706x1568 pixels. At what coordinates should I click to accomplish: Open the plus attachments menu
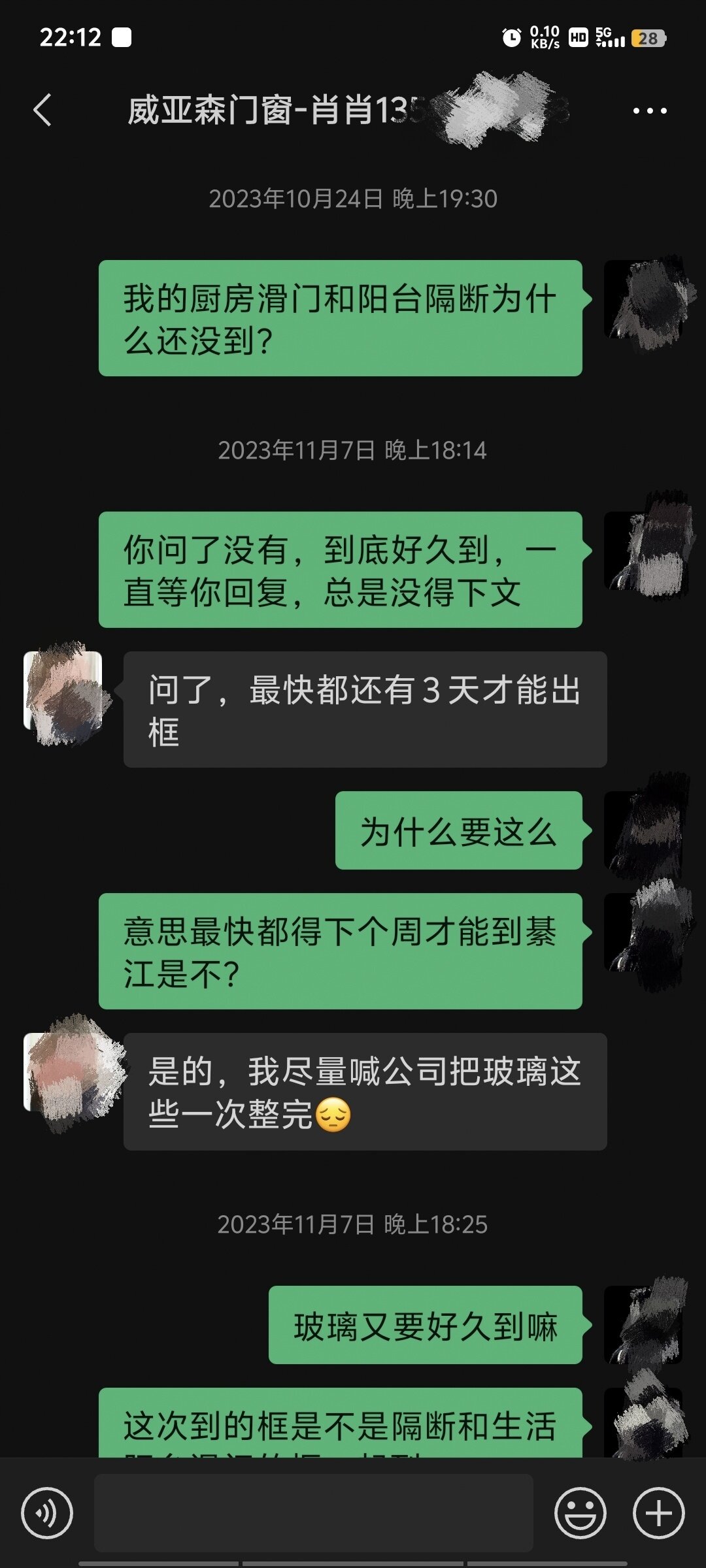tap(658, 1513)
